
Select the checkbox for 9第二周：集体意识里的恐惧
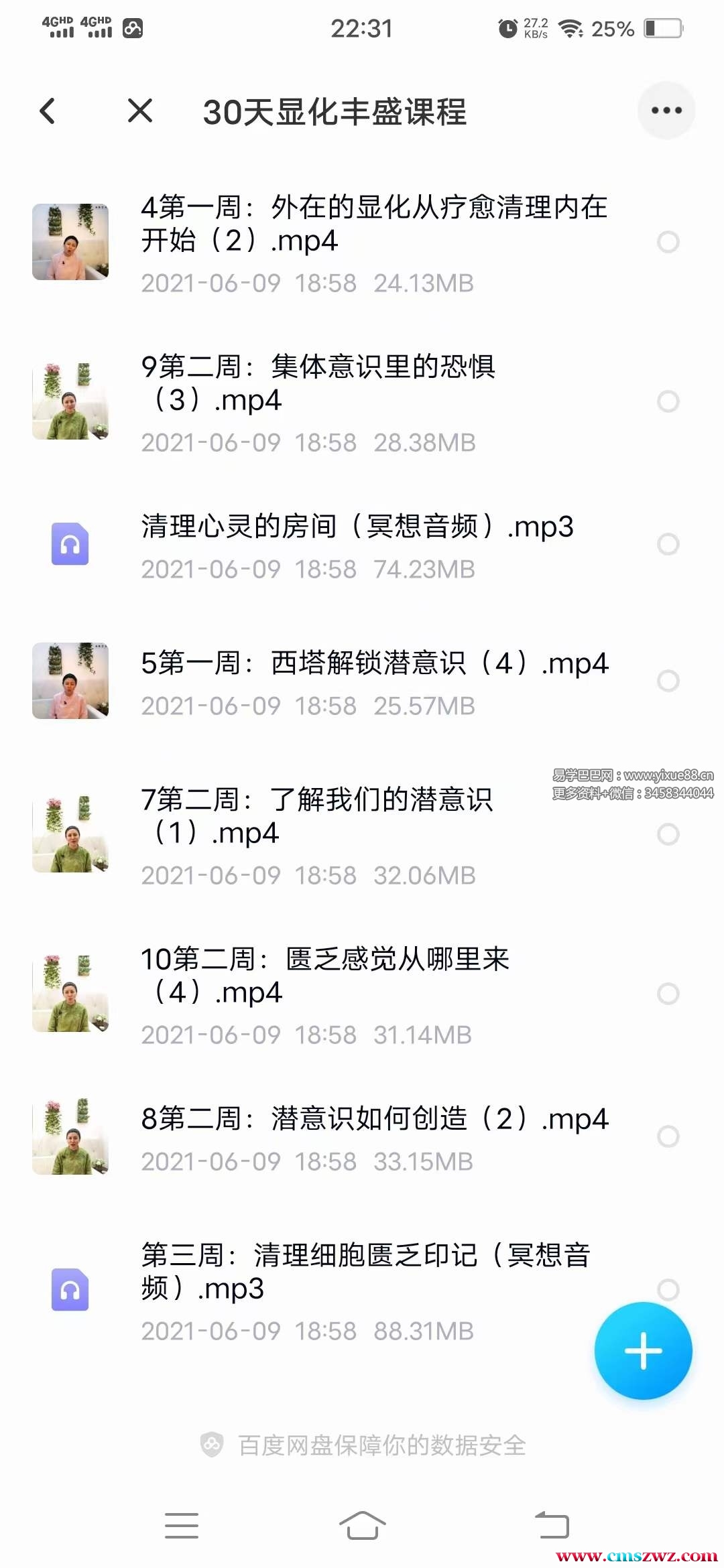(x=668, y=401)
